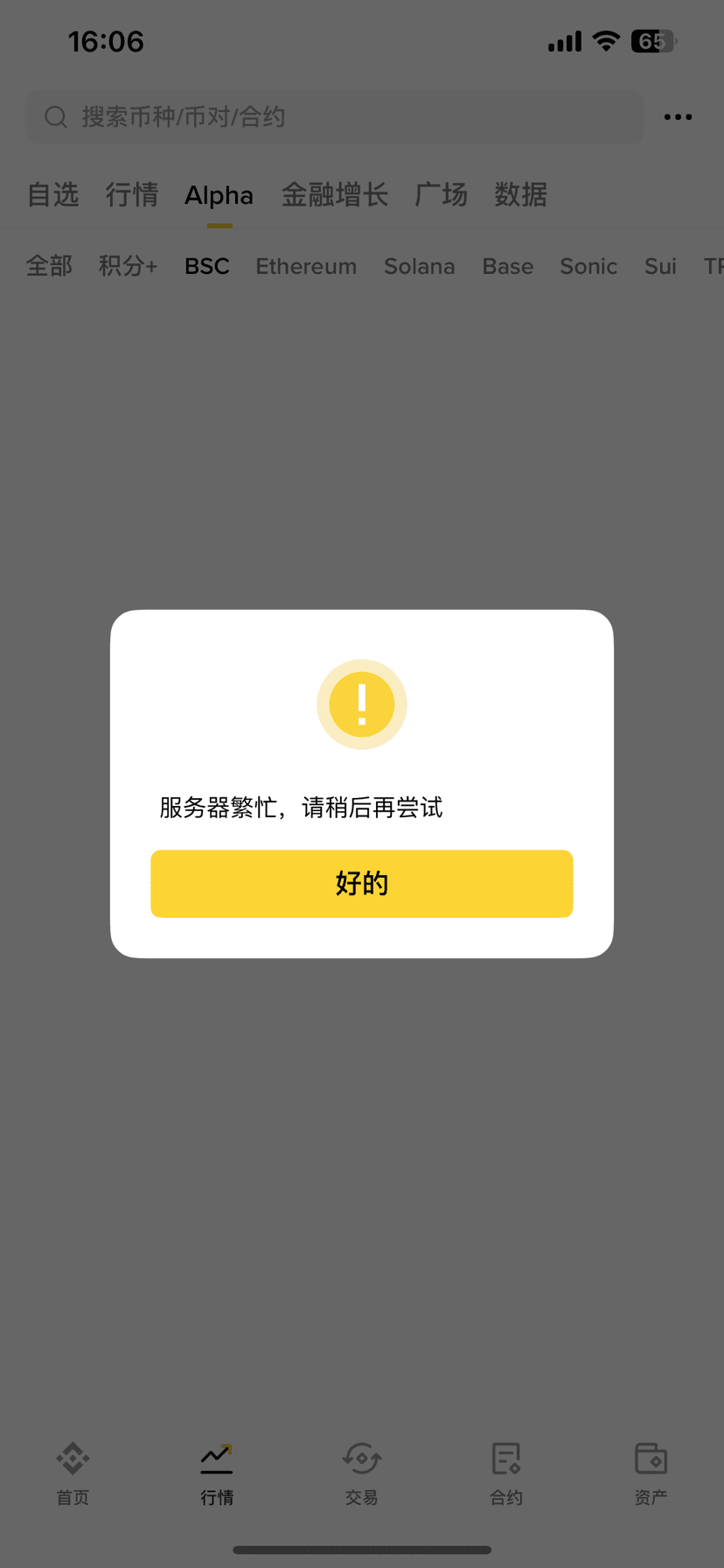Switch to the 自选 tab

pos(53,194)
